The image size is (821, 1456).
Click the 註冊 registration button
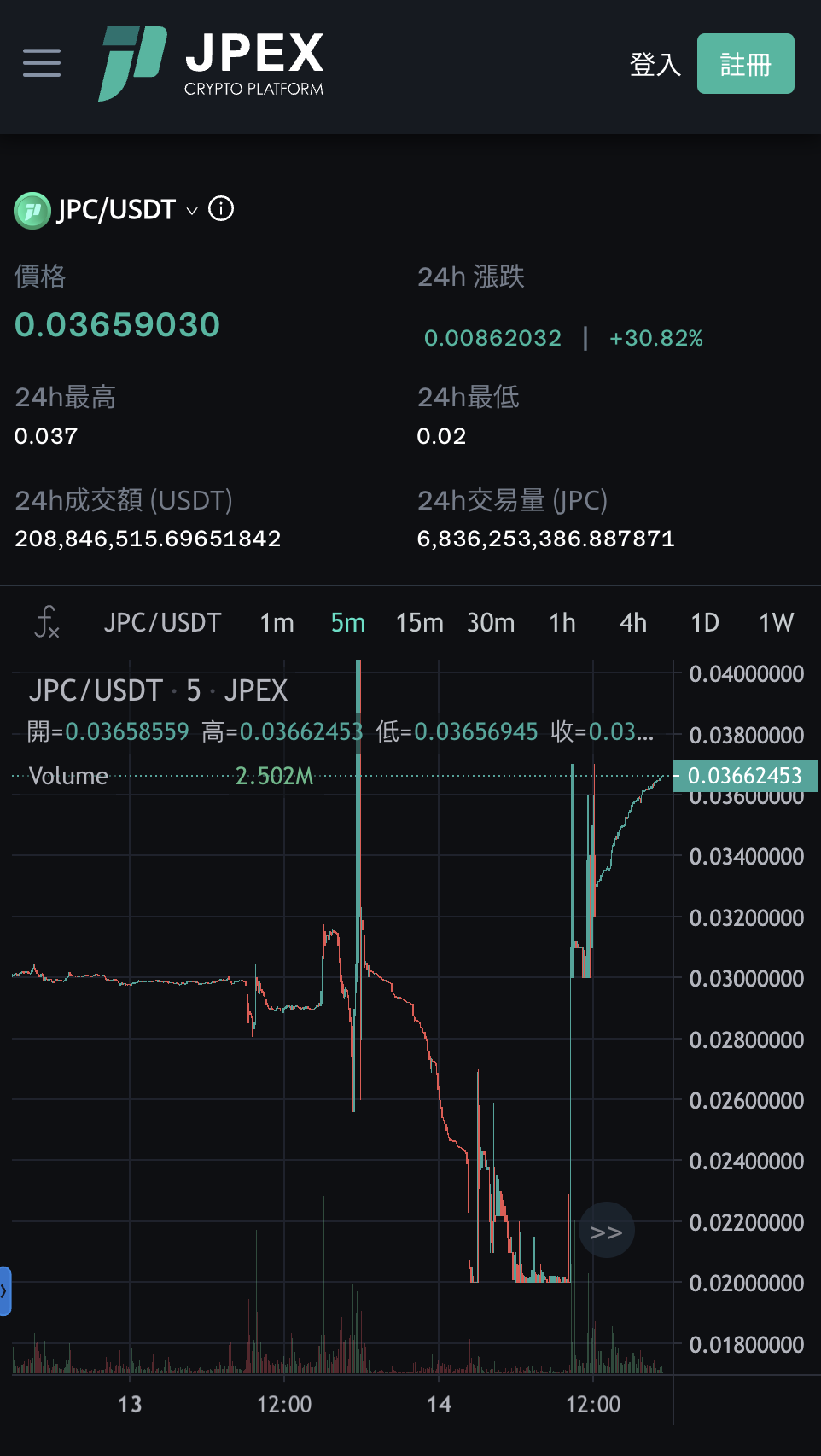(745, 62)
